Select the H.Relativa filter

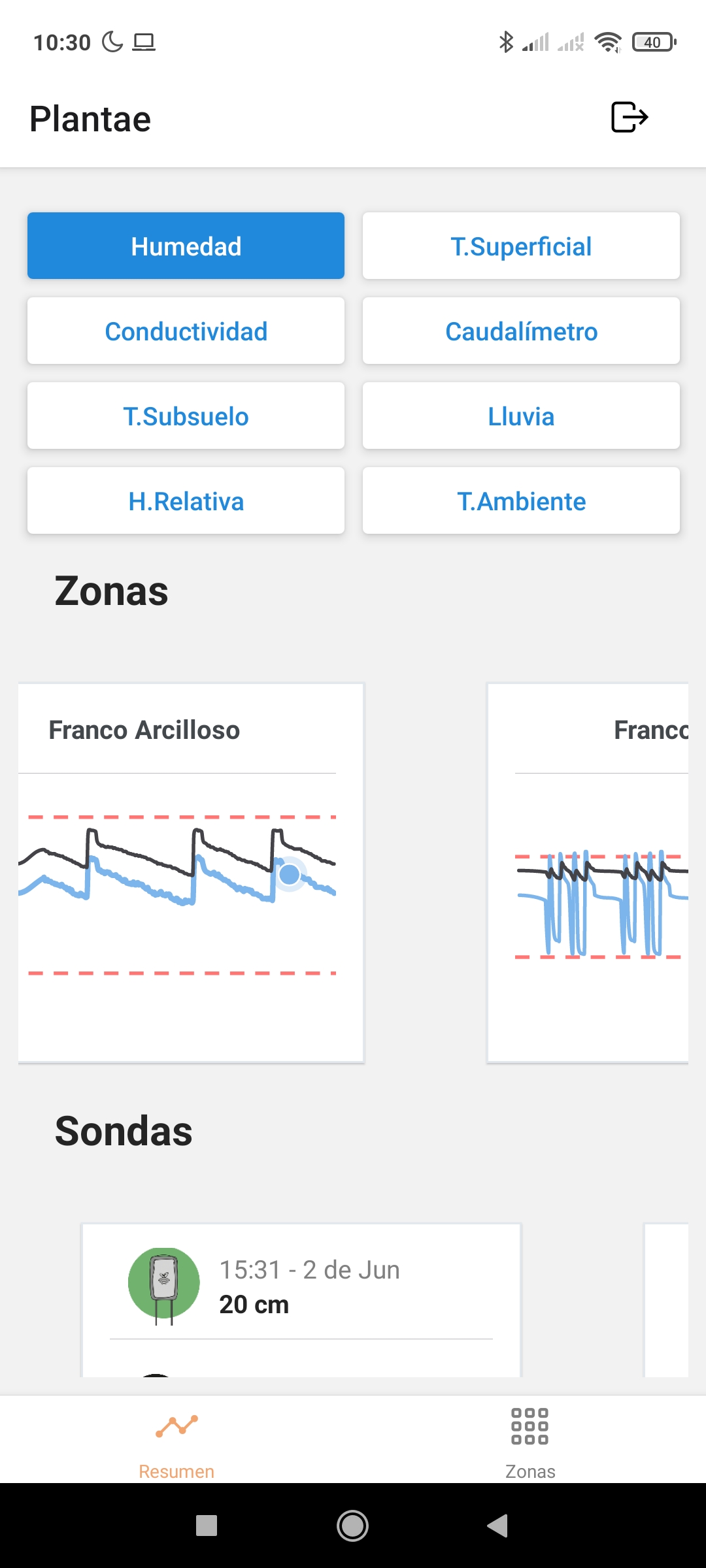[x=186, y=500]
